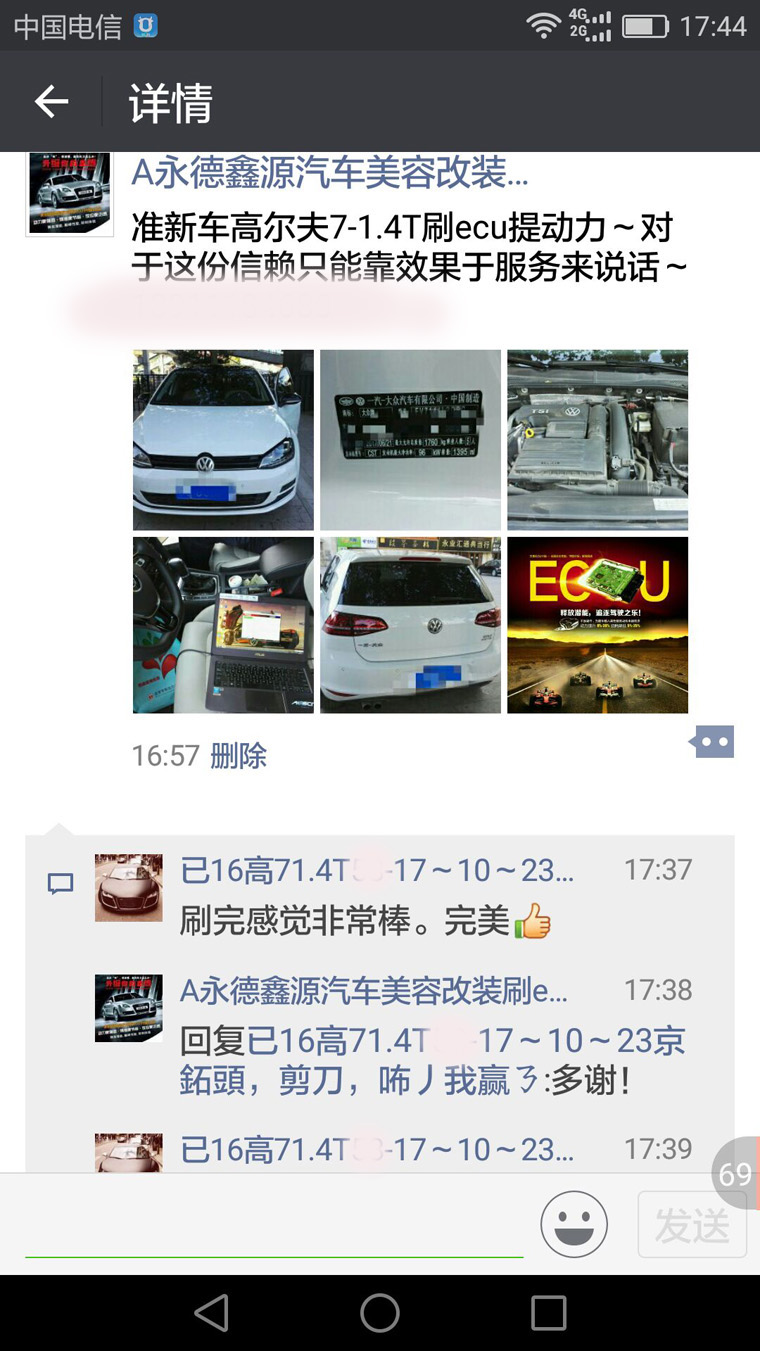Open the emoji picker

pos(574,1224)
